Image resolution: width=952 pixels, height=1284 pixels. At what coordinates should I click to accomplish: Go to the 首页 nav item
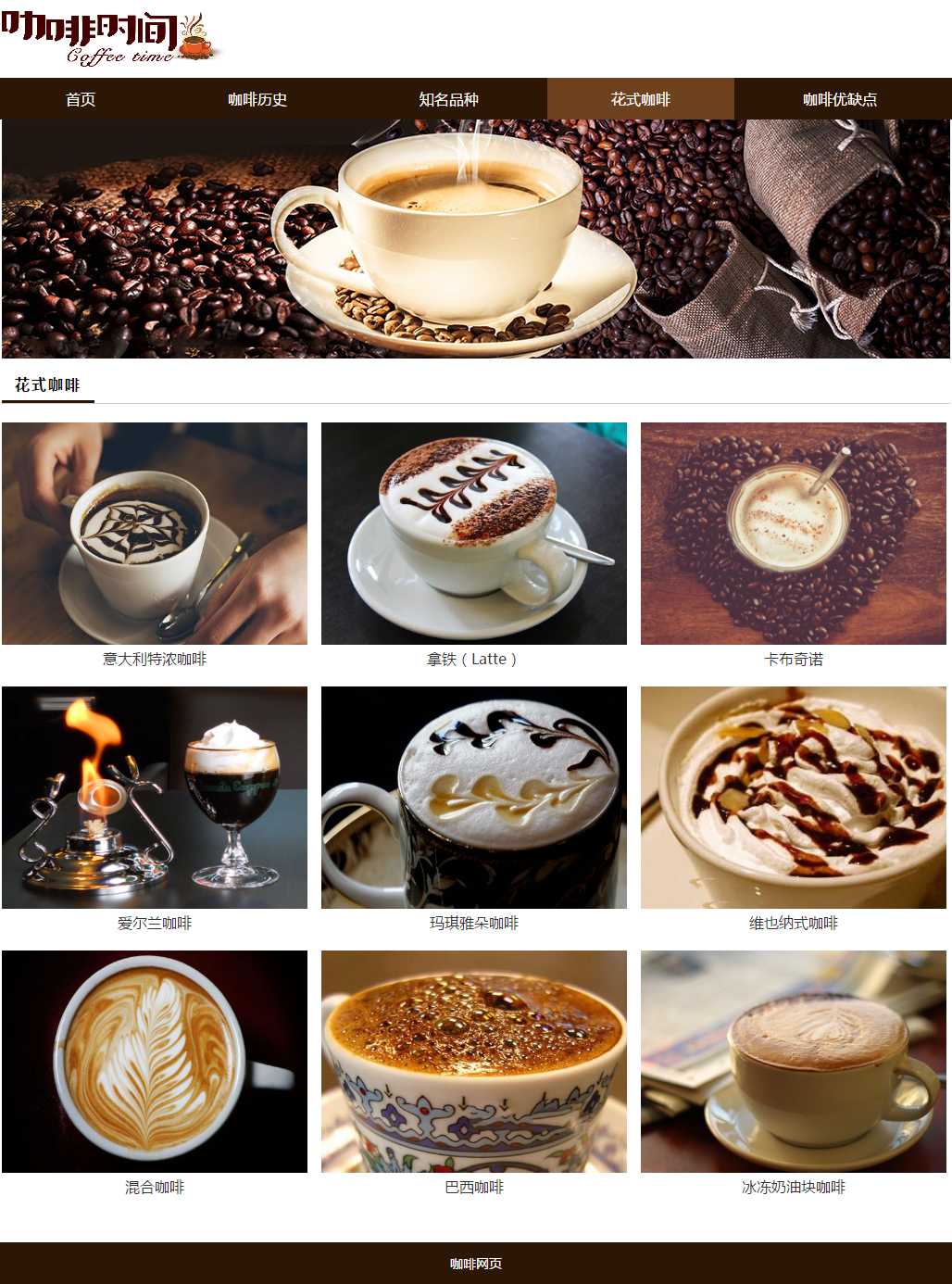[x=81, y=99]
